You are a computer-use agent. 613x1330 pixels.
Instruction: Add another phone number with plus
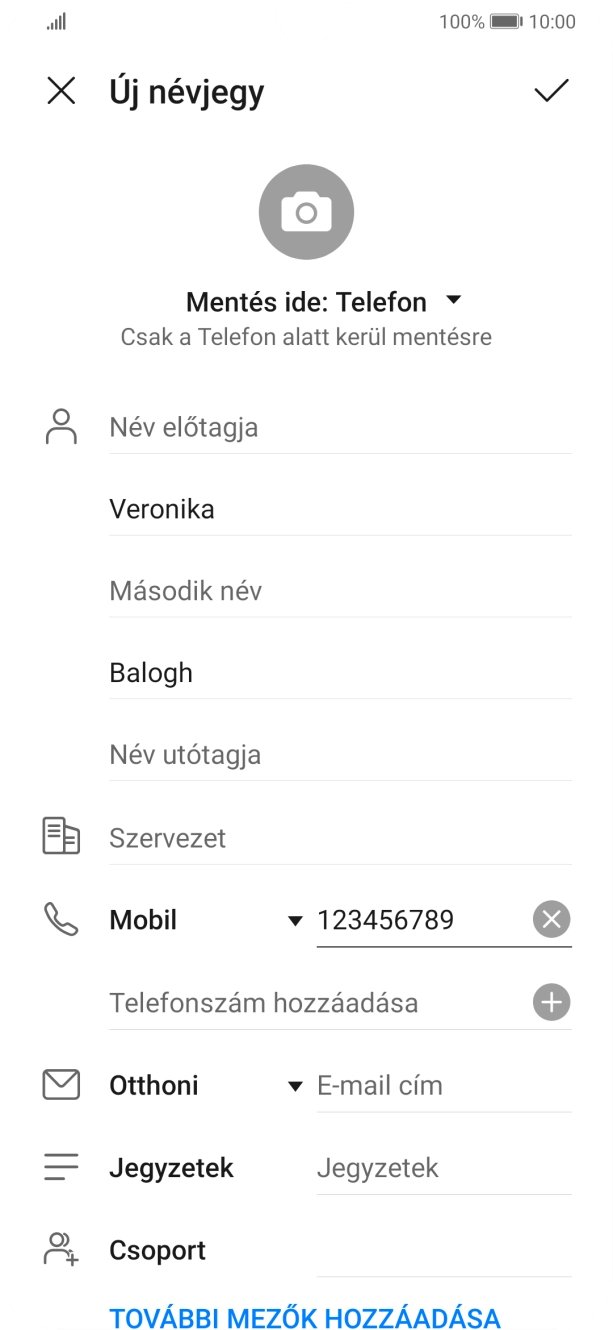(x=551, y=1002)
